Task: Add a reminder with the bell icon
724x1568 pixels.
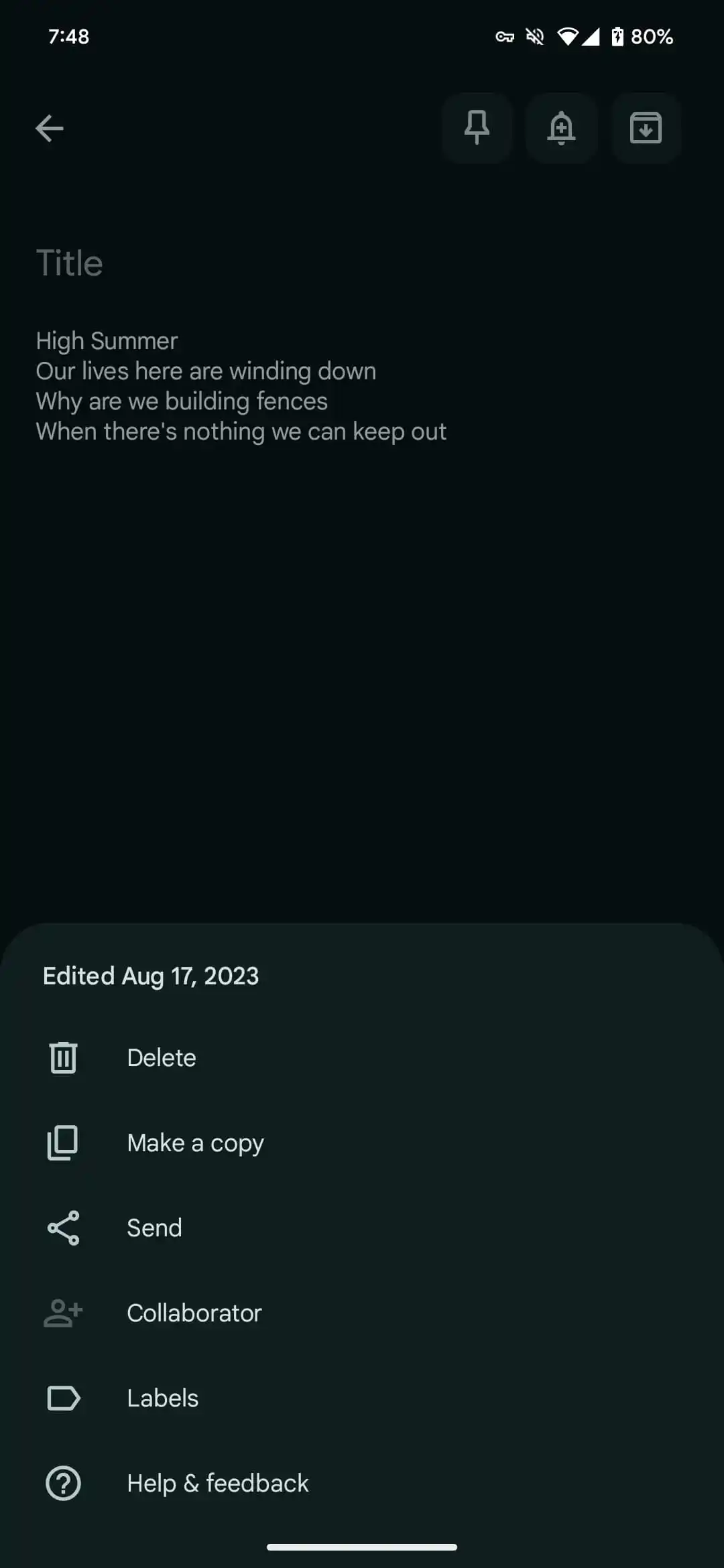Action: coord(561,128)
